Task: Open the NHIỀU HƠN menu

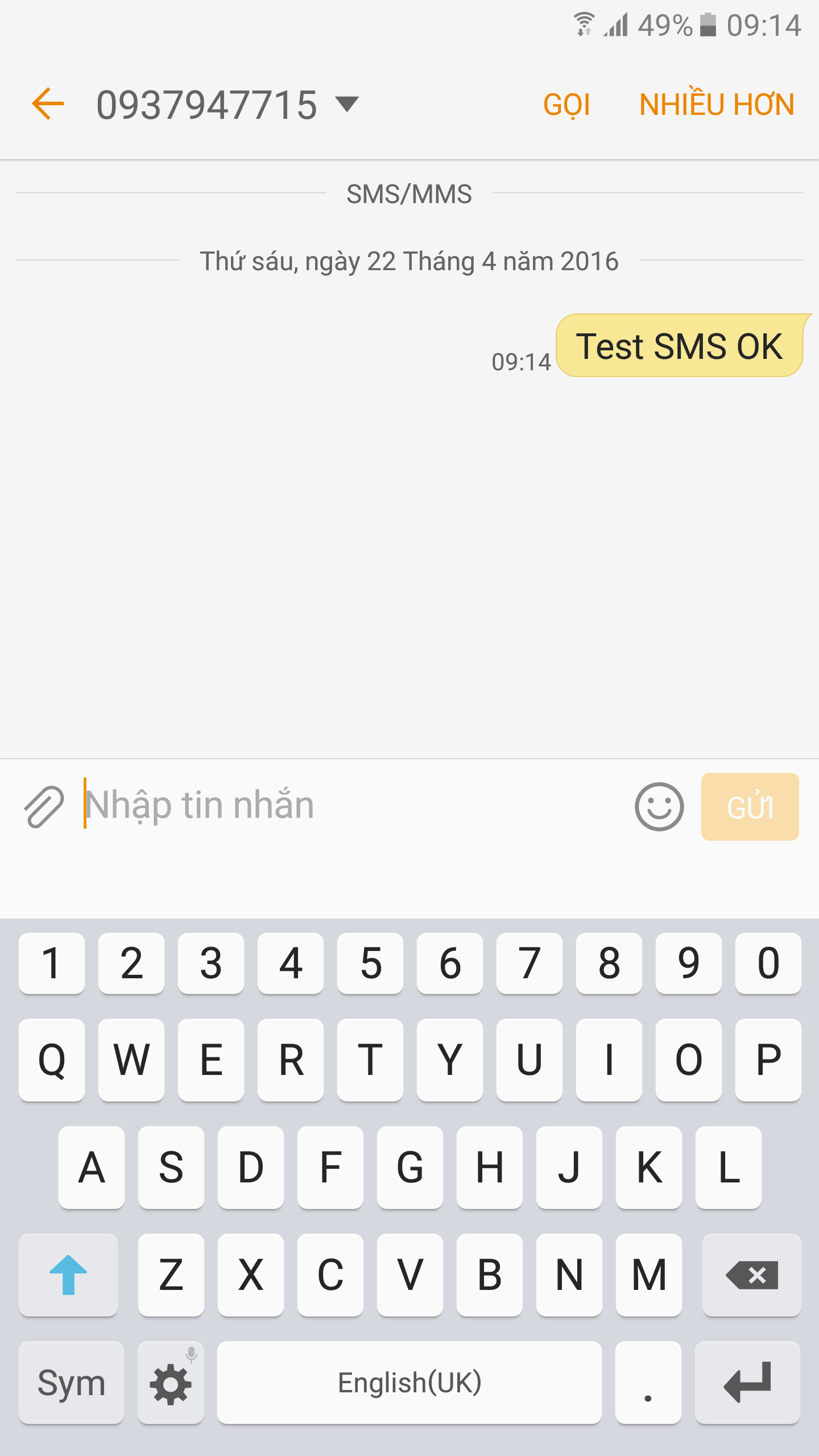Action: coord(717,105)
